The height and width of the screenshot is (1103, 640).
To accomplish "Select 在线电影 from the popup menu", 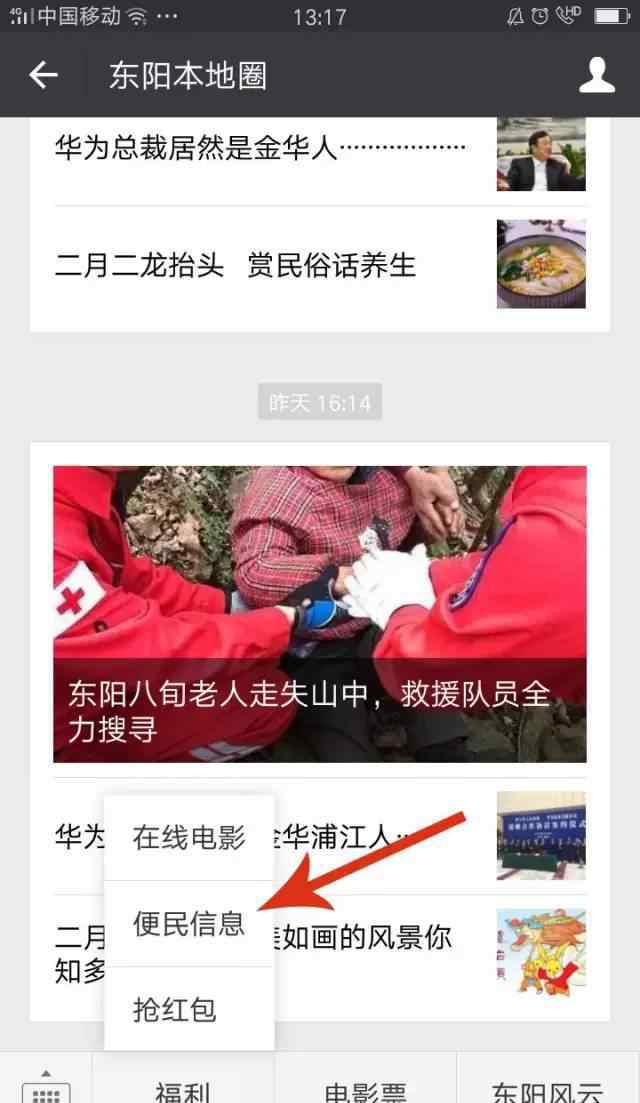I will click(x=189, y=838).
